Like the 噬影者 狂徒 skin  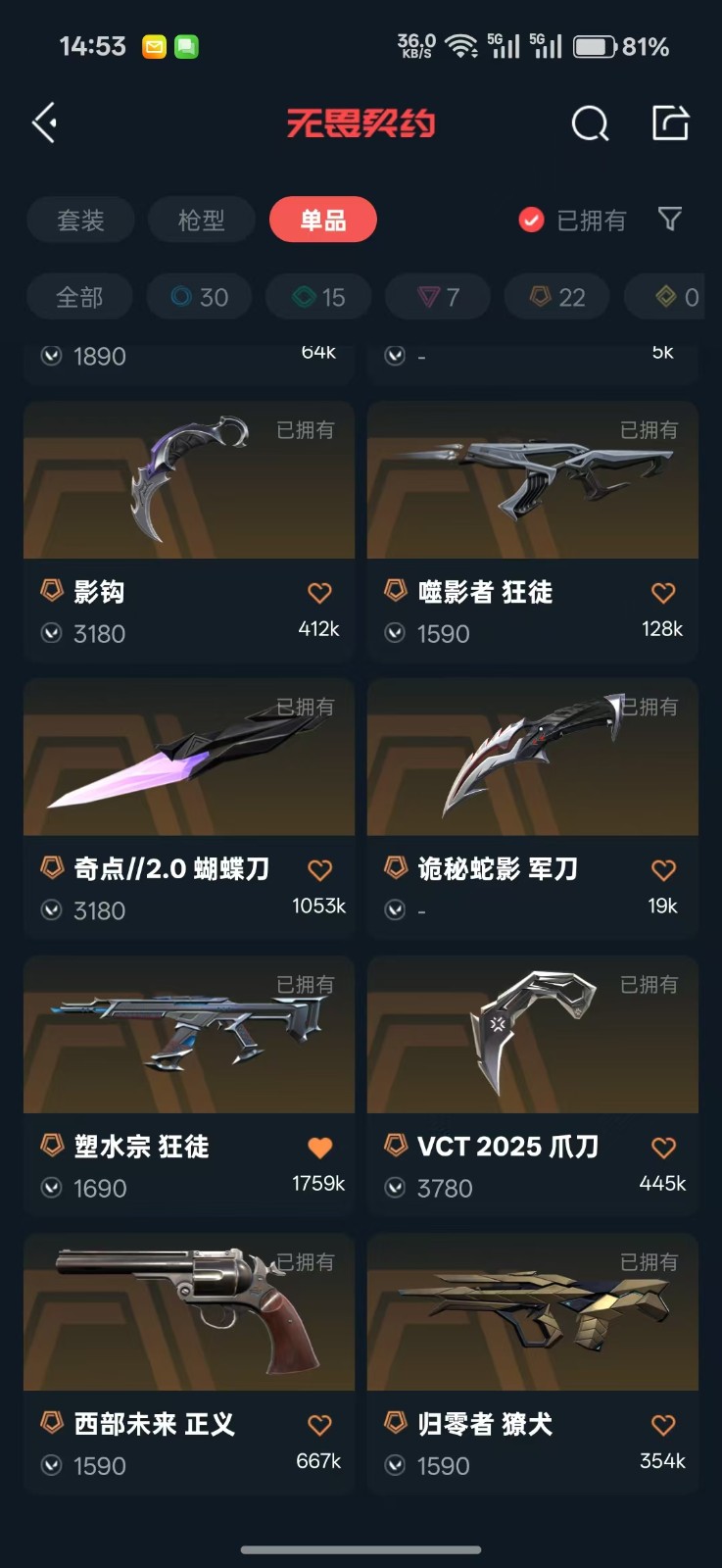point(663,593)
